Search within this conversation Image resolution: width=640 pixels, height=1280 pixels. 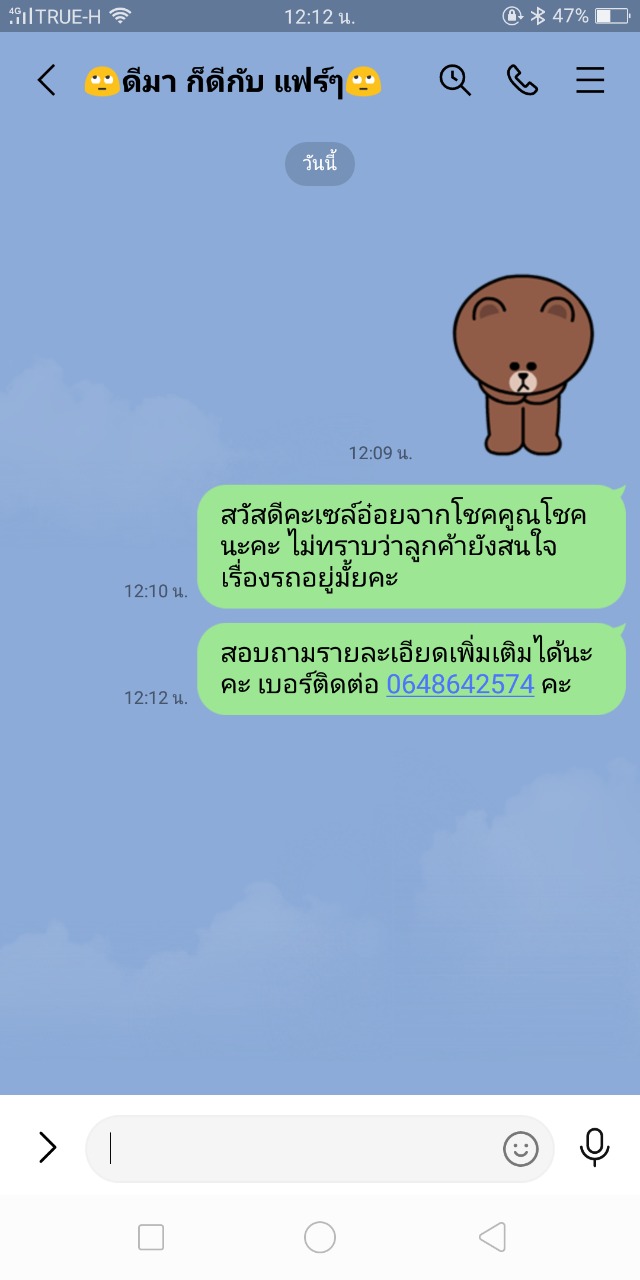click(455, 80)
